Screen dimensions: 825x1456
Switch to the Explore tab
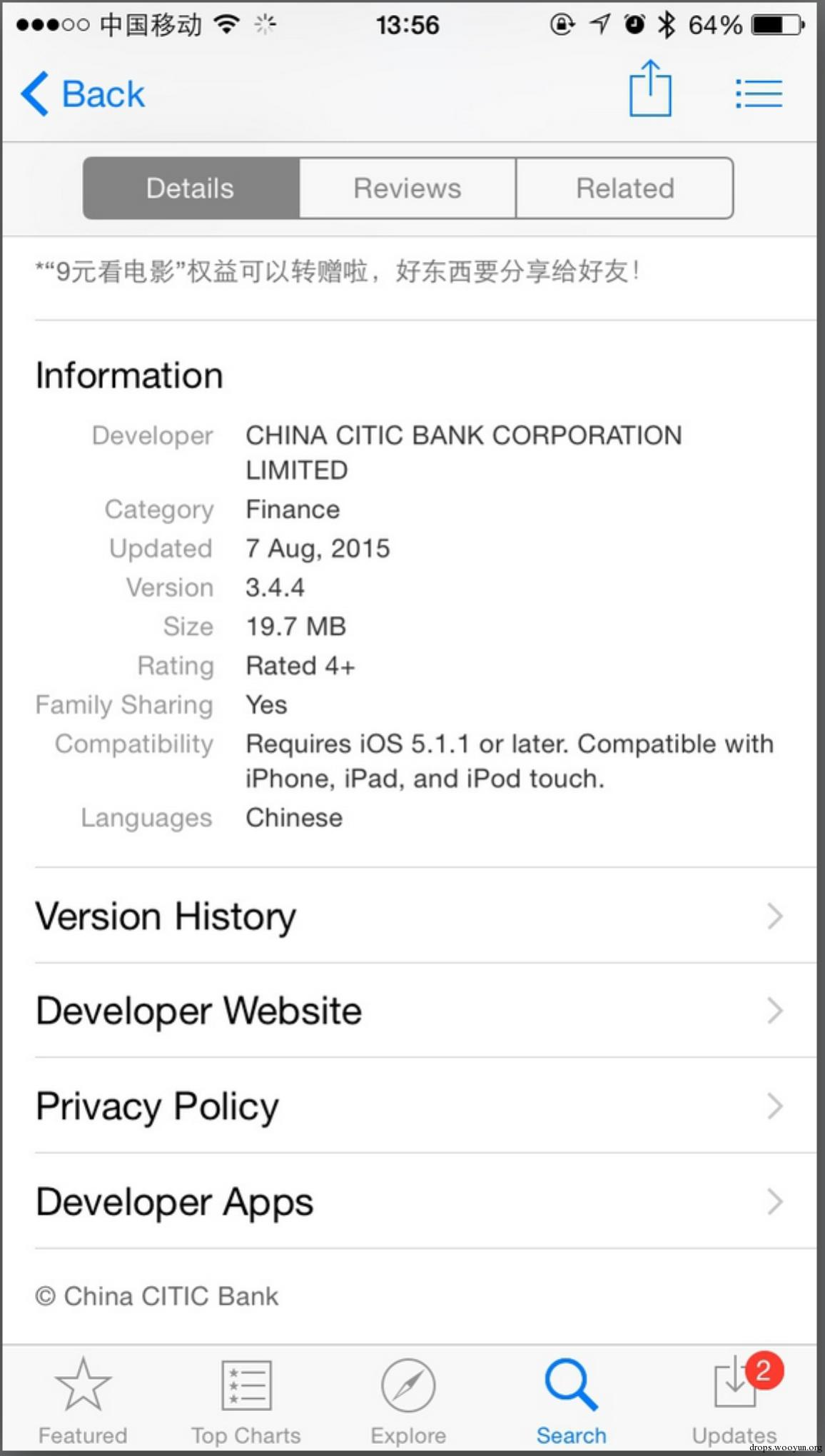408,1400
